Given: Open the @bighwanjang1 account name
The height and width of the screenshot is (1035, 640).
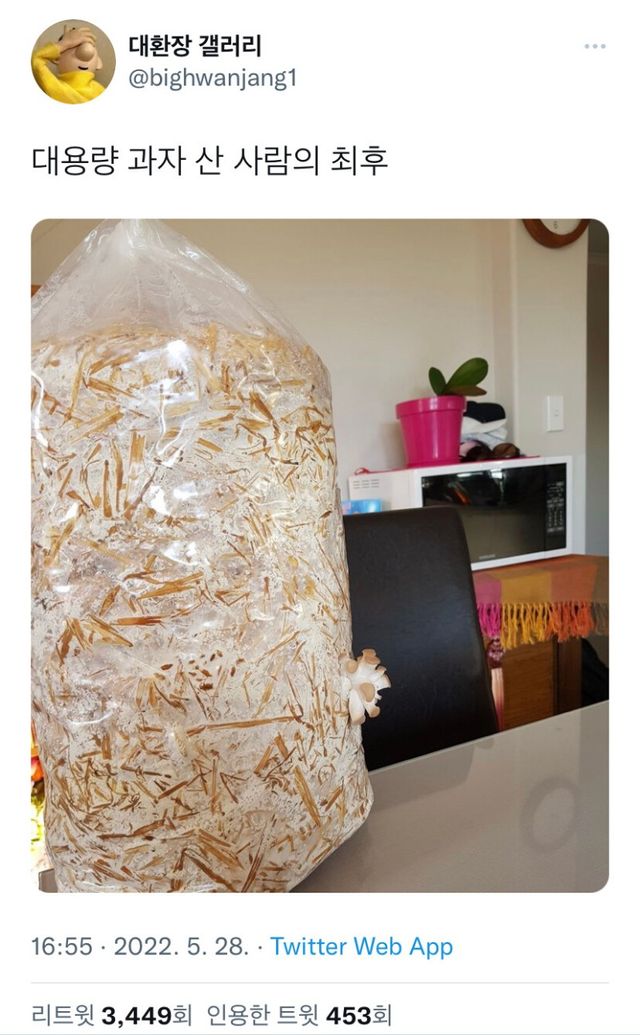Looking at the screenshot, I should click(212, 79).
